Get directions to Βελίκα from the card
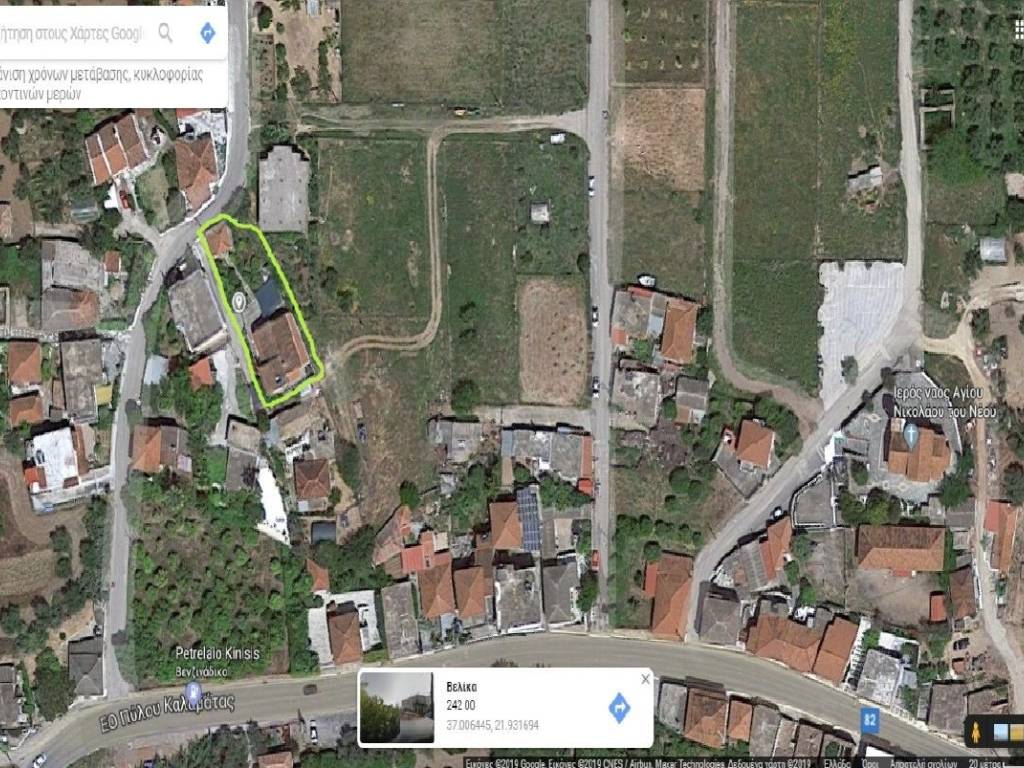Viewport: 1024px width, 768px height. (x=619, y=708)
